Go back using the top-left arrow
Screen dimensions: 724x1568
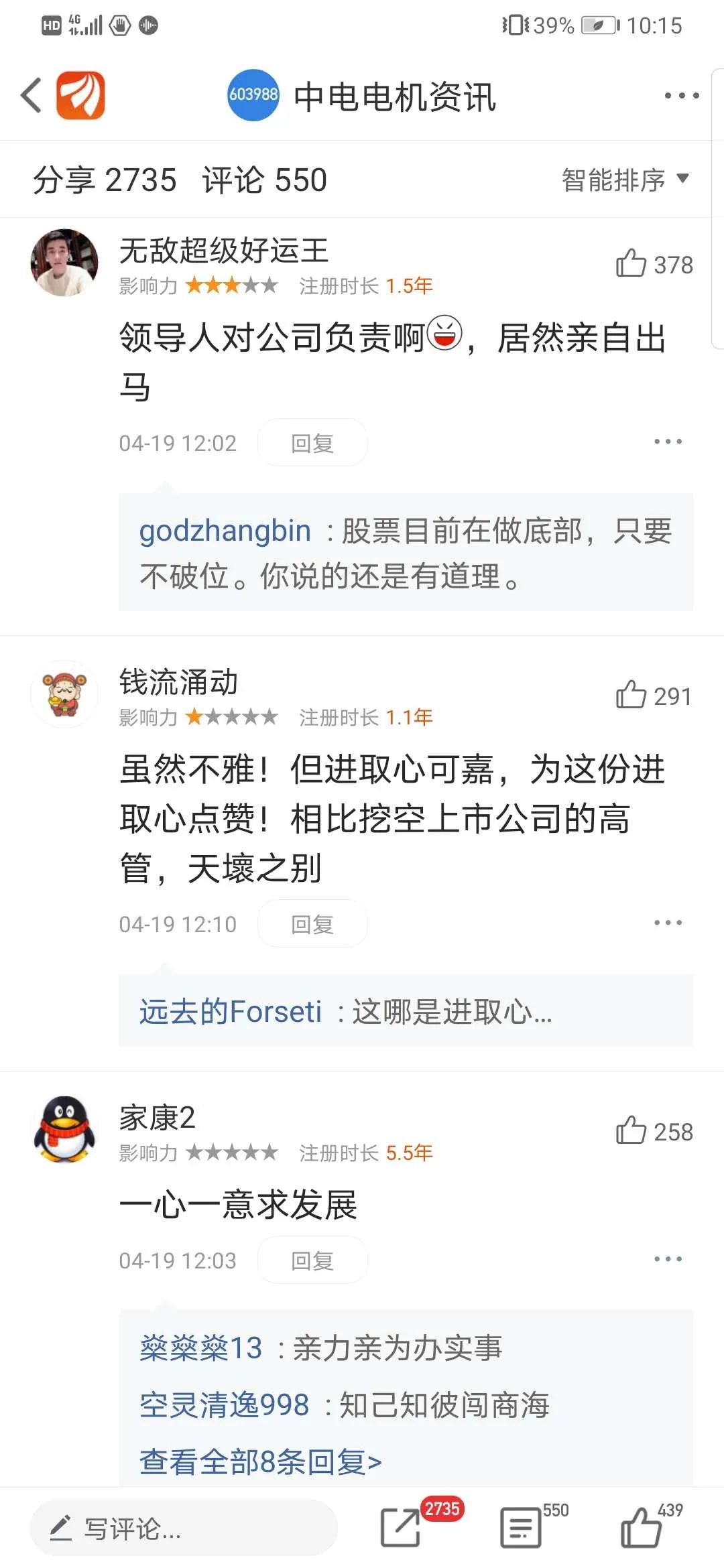click(x=32, y=95)
